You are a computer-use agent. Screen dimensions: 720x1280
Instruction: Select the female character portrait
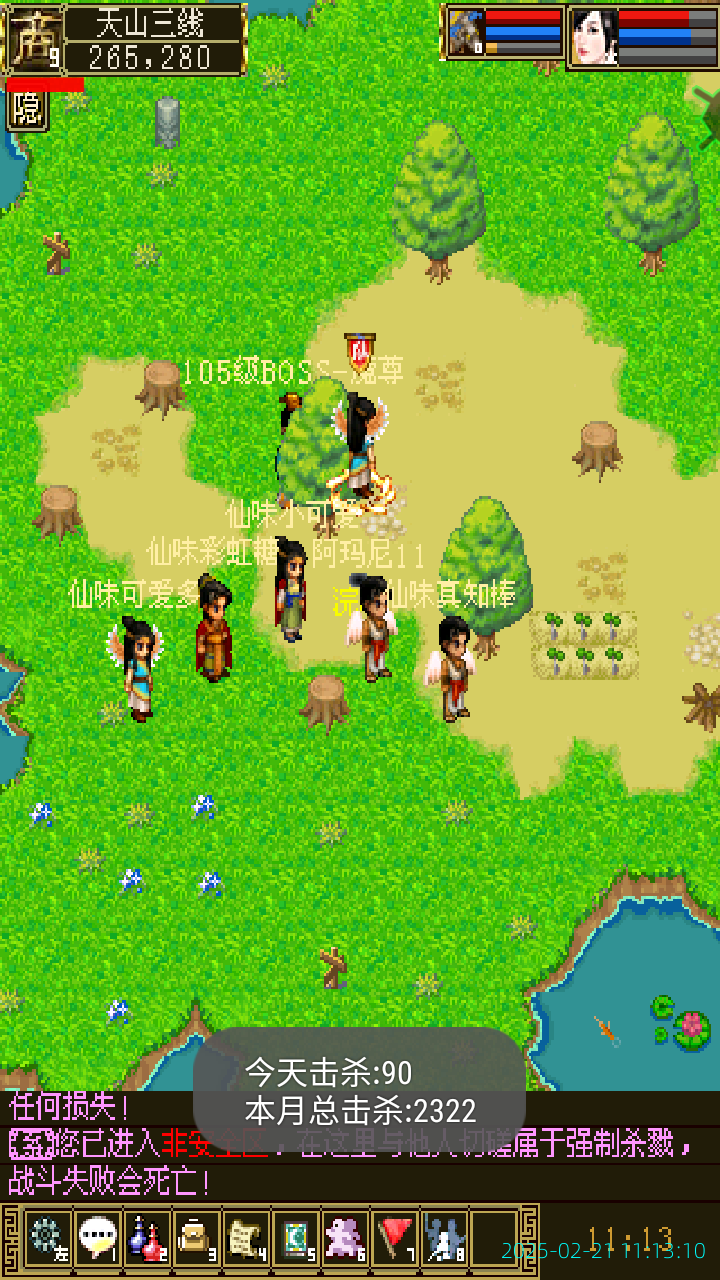tap(594, 36)
